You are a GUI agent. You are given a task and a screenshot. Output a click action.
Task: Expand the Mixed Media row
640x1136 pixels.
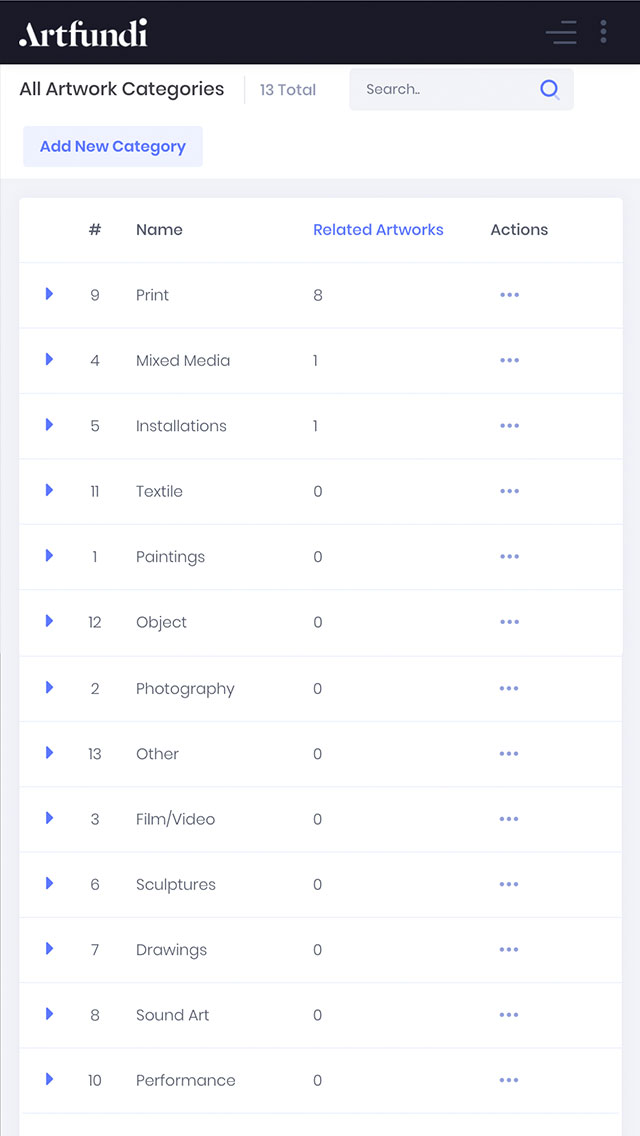point(49,359)
